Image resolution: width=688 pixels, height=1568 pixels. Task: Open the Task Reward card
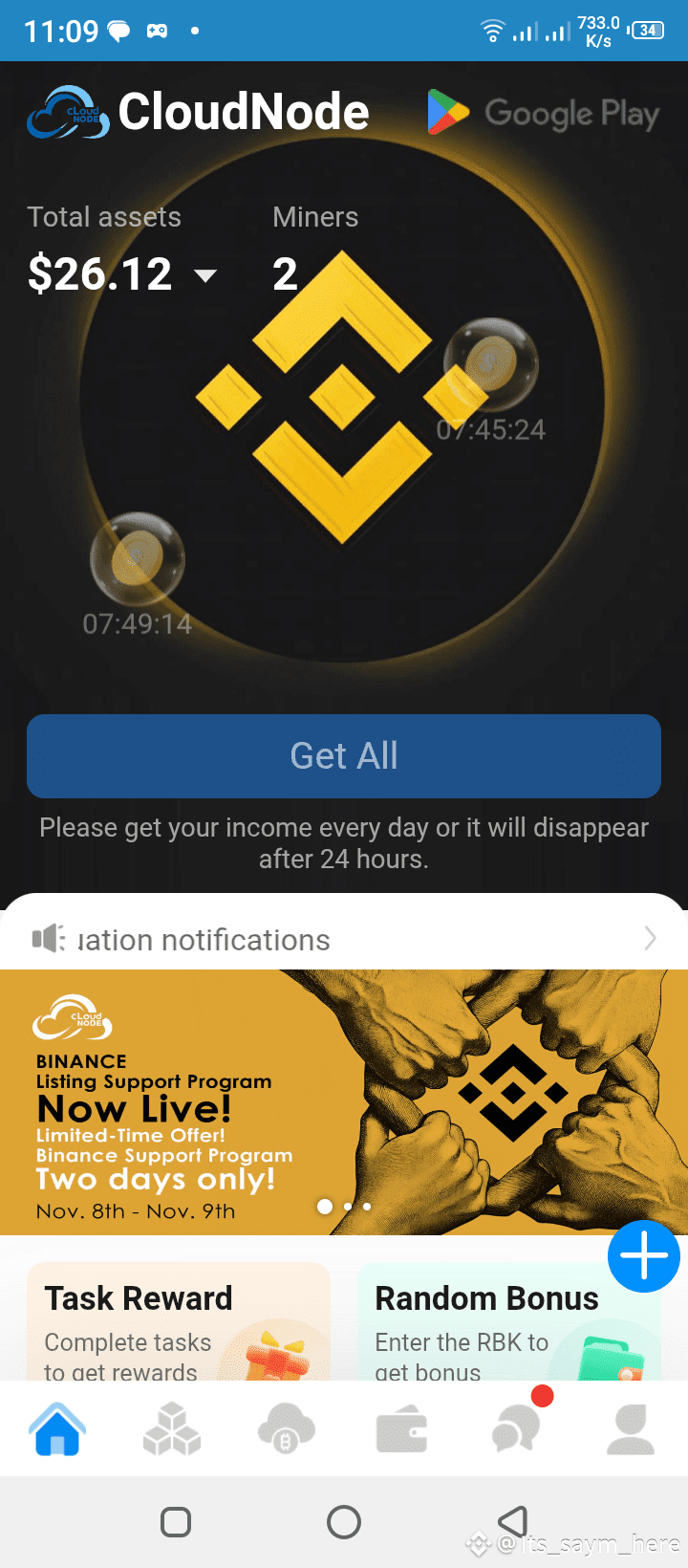pos(179,1324)
